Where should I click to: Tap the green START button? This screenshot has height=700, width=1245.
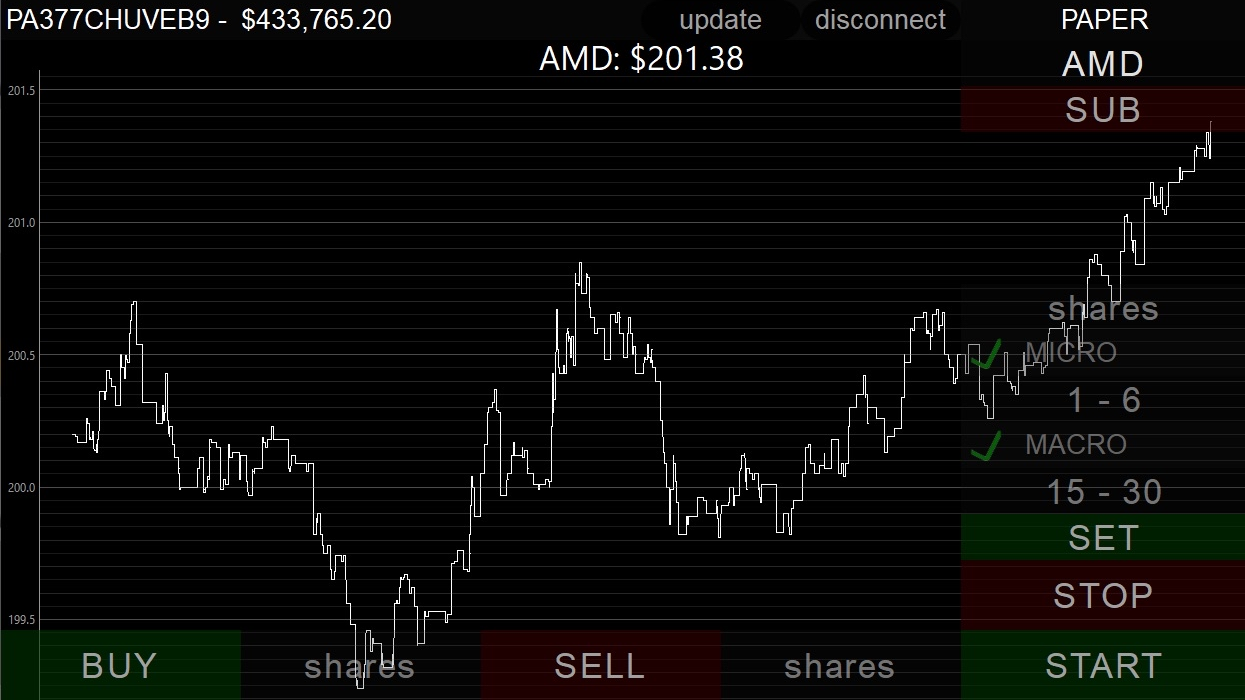[1102, 665]
